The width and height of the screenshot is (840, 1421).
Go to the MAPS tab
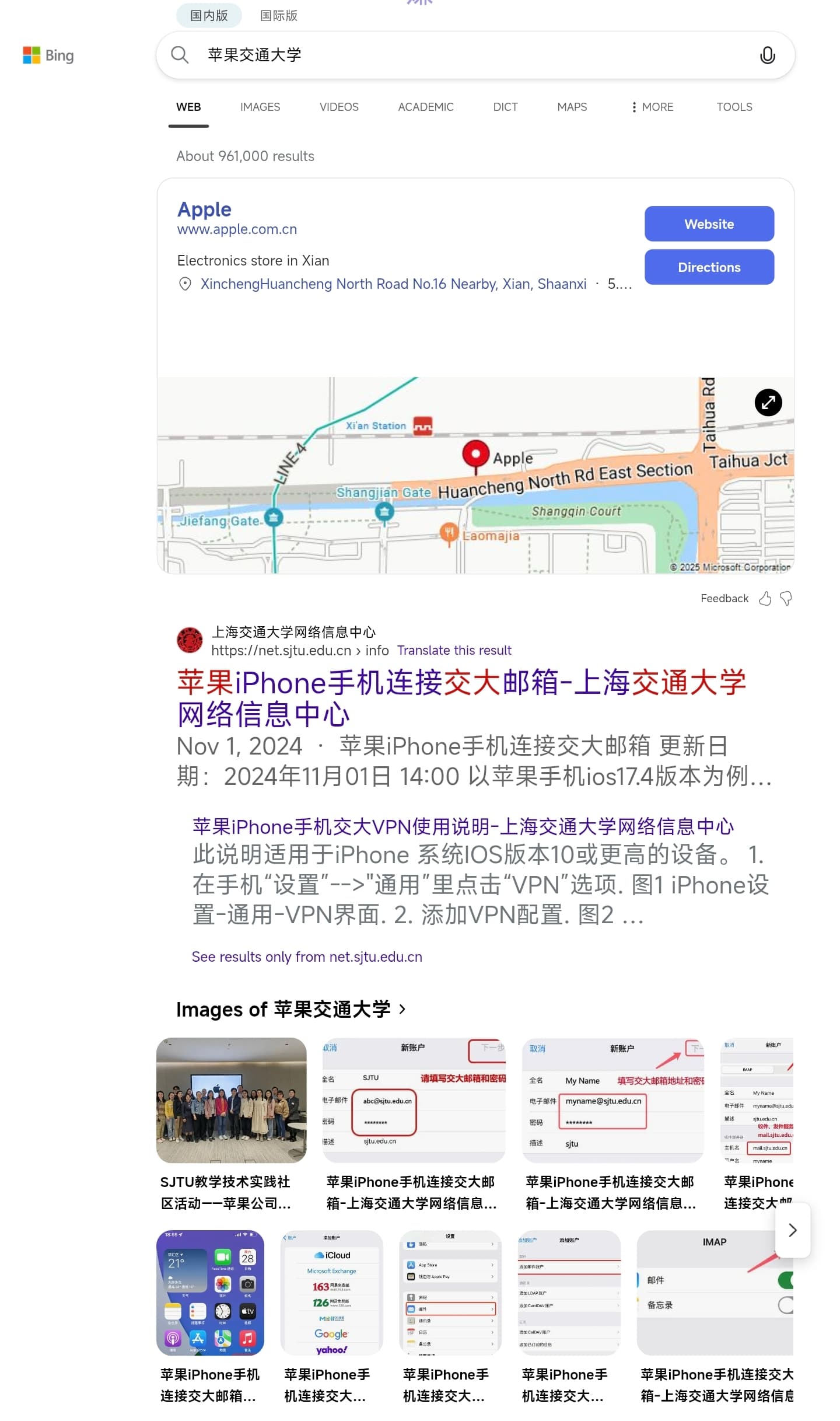tap(572, 107)
